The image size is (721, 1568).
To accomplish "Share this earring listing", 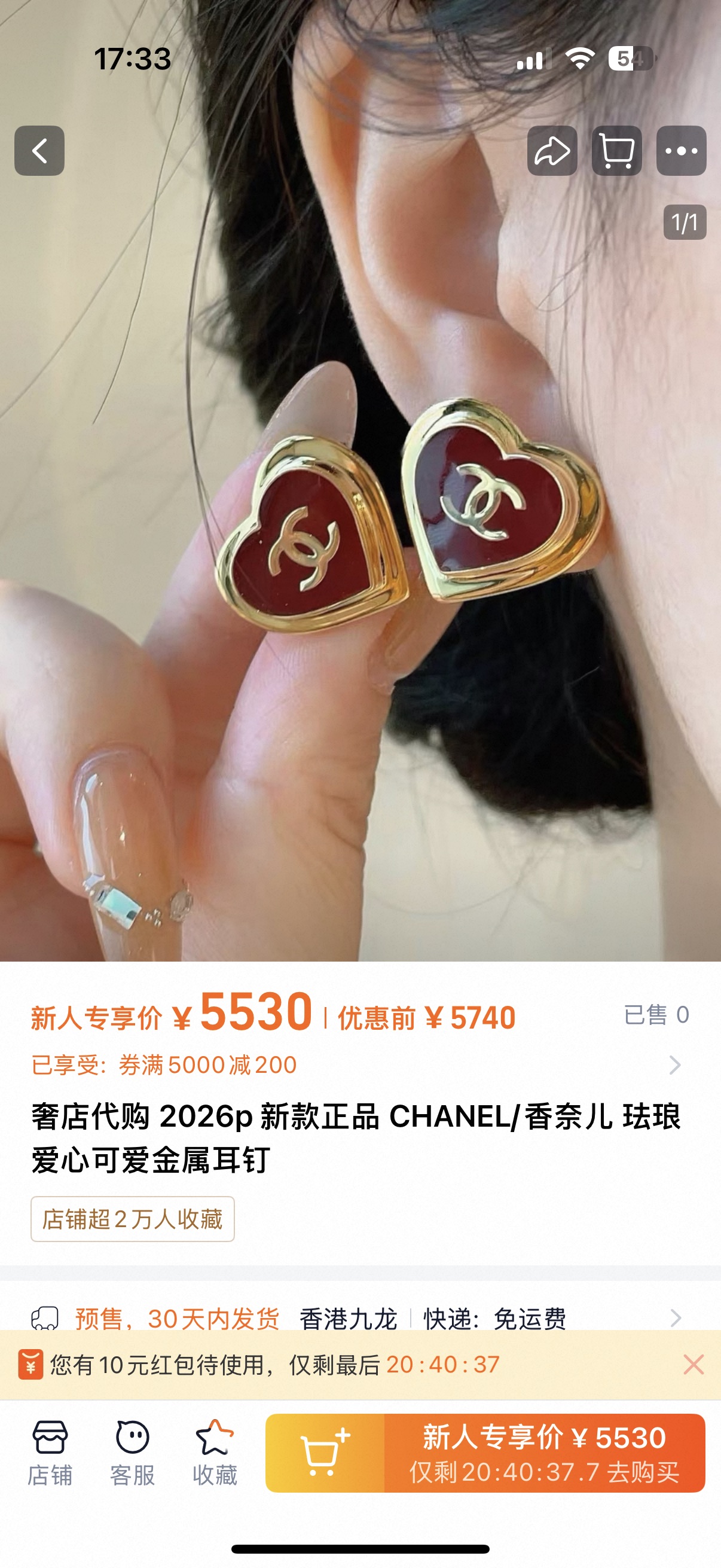I will click(552, 151).
